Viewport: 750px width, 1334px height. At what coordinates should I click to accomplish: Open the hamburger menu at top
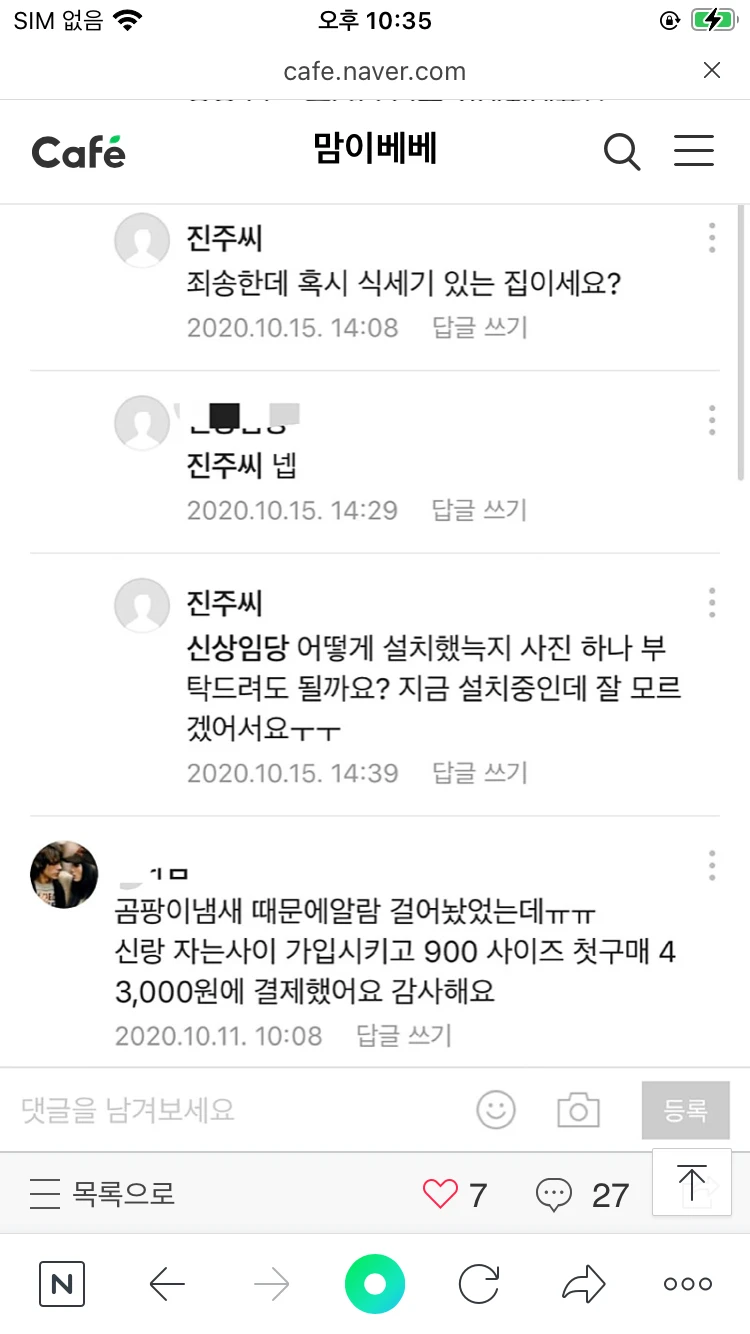(x=693, y=151)
